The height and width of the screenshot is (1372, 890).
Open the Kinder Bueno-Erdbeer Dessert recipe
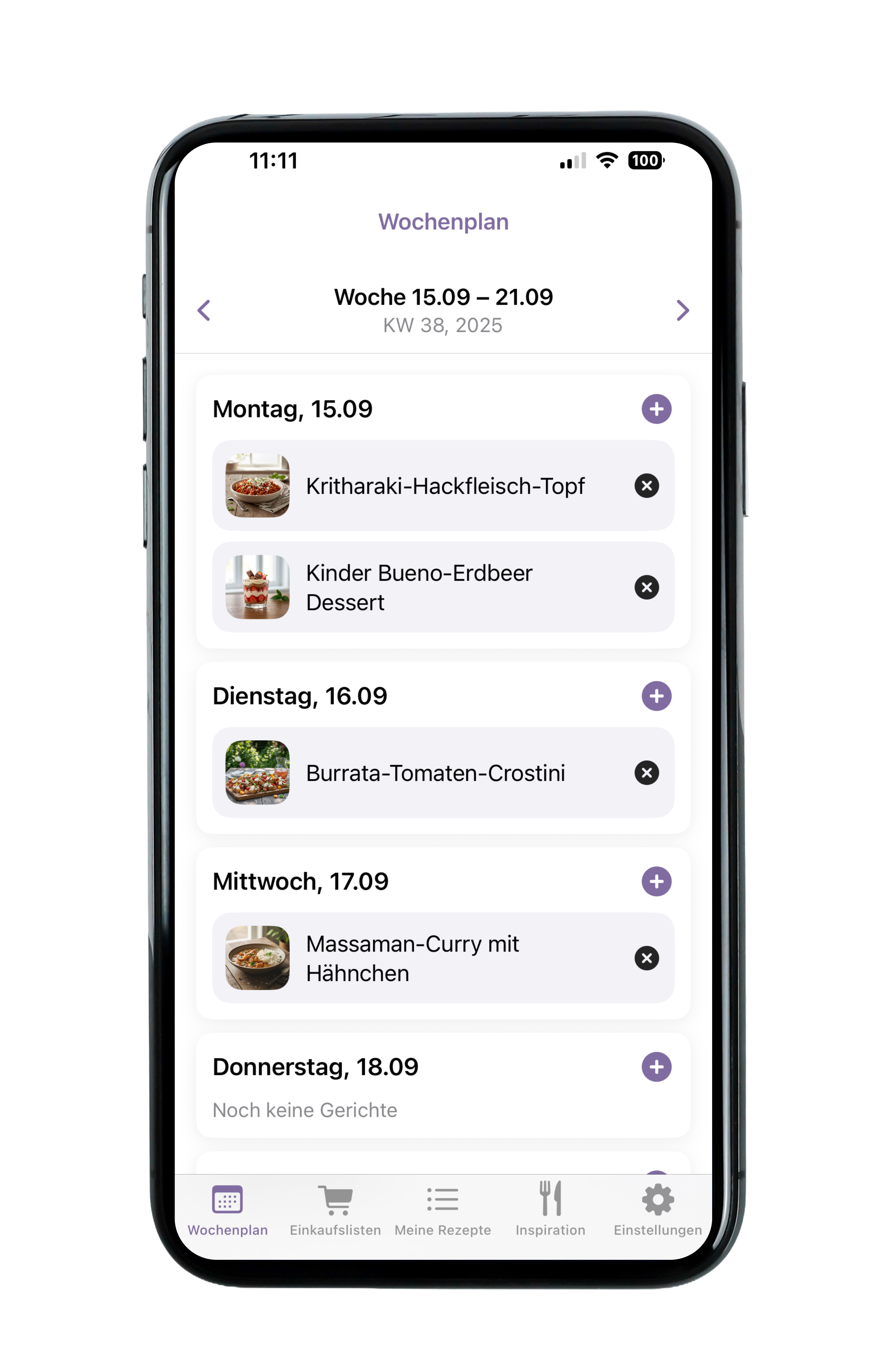[x=419, y=587]
